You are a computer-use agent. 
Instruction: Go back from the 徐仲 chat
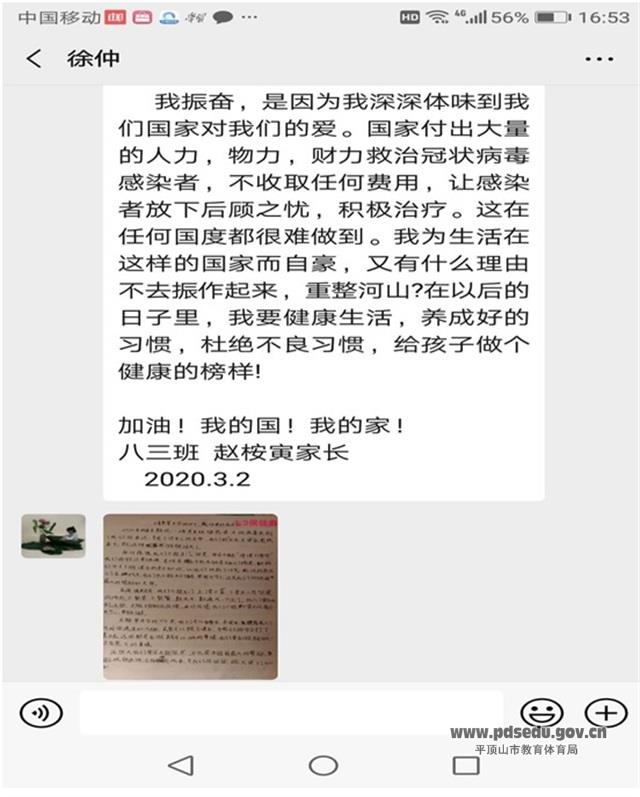(x=34, y=59)
